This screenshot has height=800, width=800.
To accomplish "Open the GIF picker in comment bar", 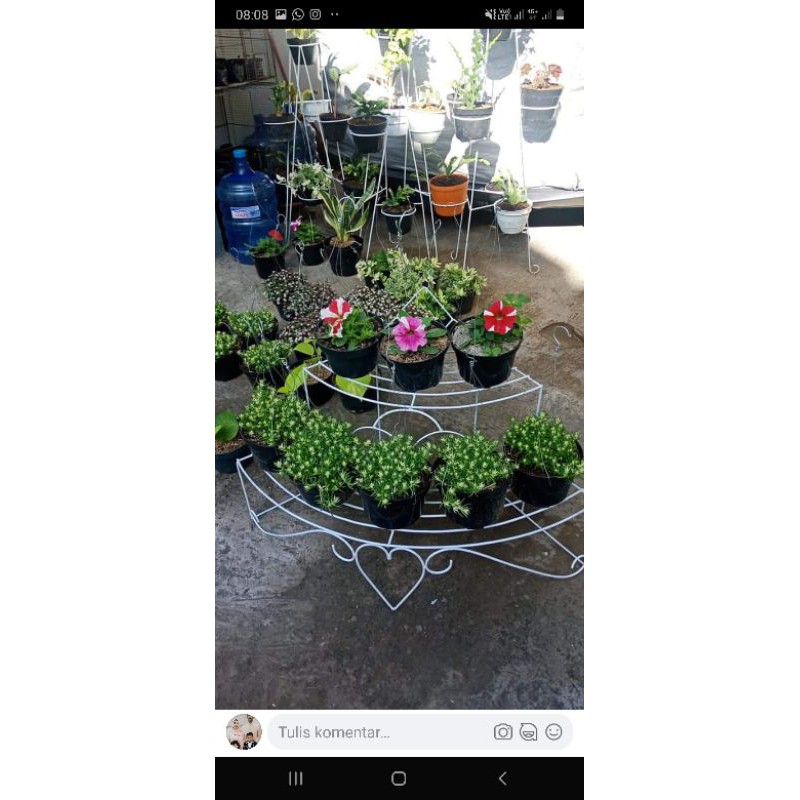I will click(528, 732).
